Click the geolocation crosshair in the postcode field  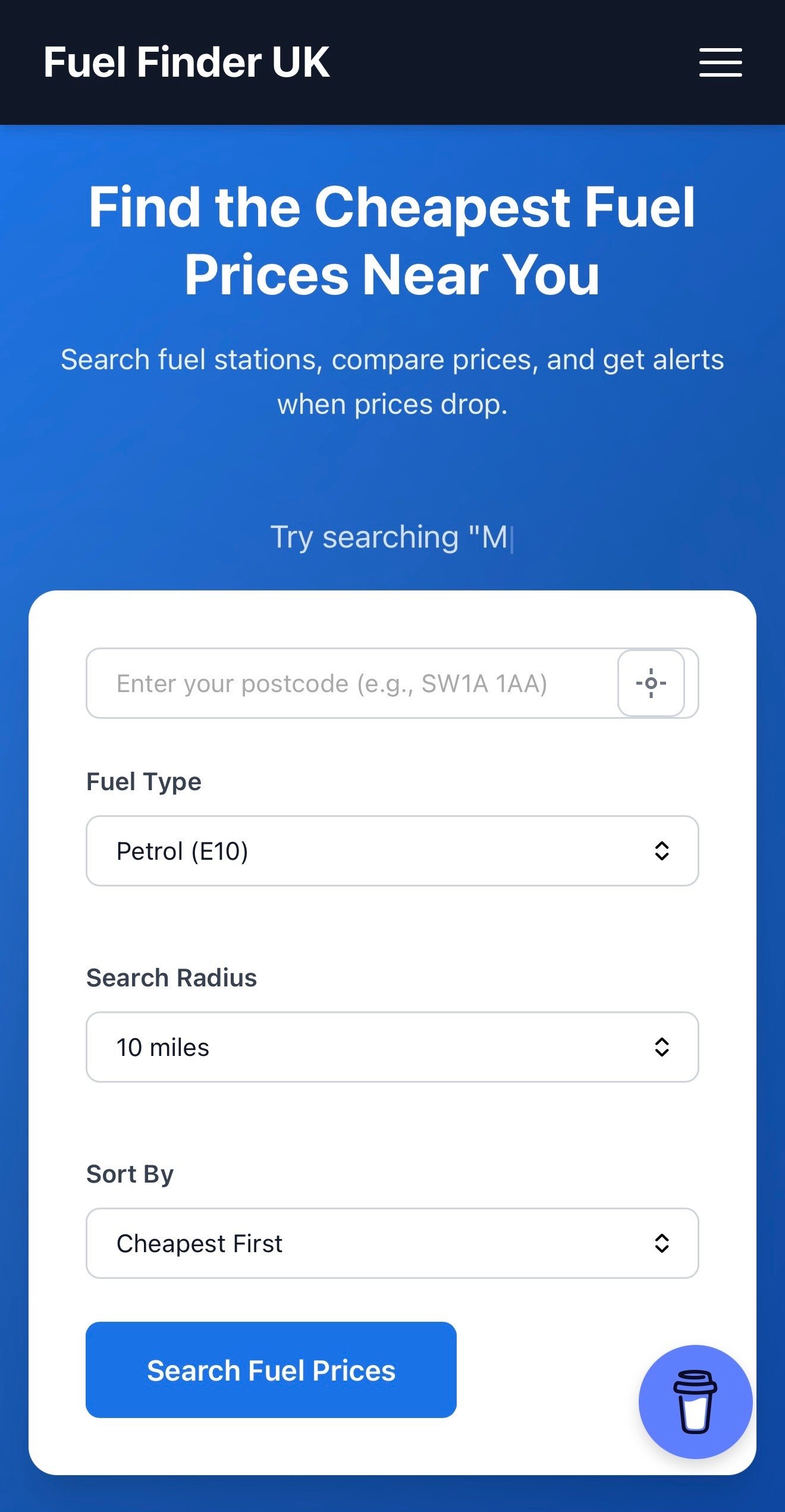pos(651,684)
